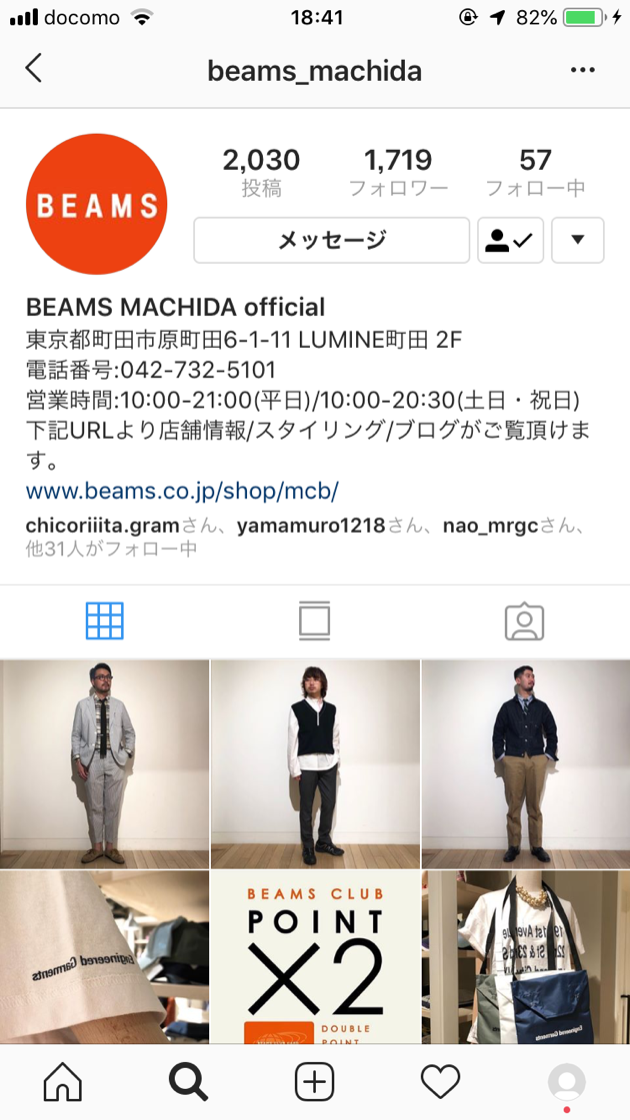Create a new post with plus icon
630x1120 pixels.
(314, 1081)
